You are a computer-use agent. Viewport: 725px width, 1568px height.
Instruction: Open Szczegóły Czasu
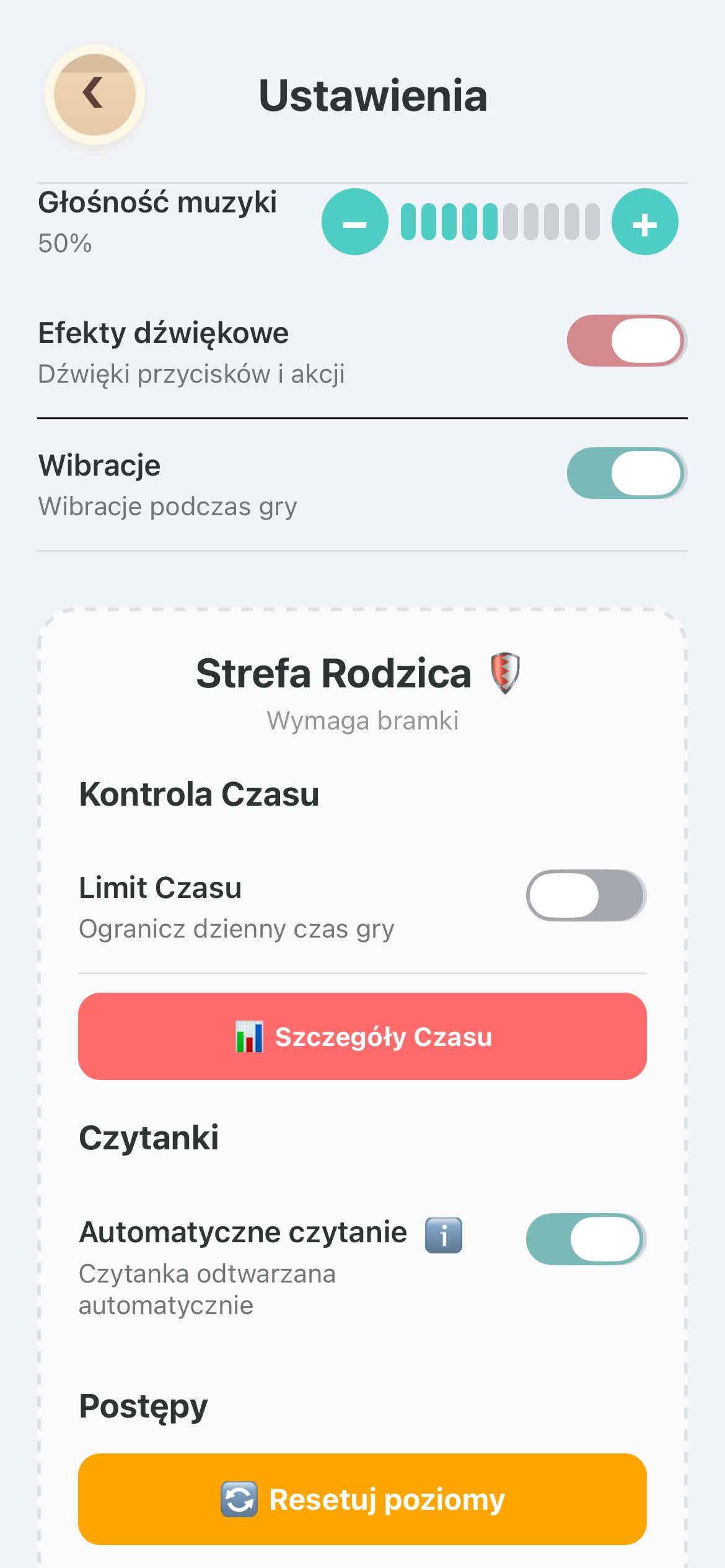(362, 1037)
